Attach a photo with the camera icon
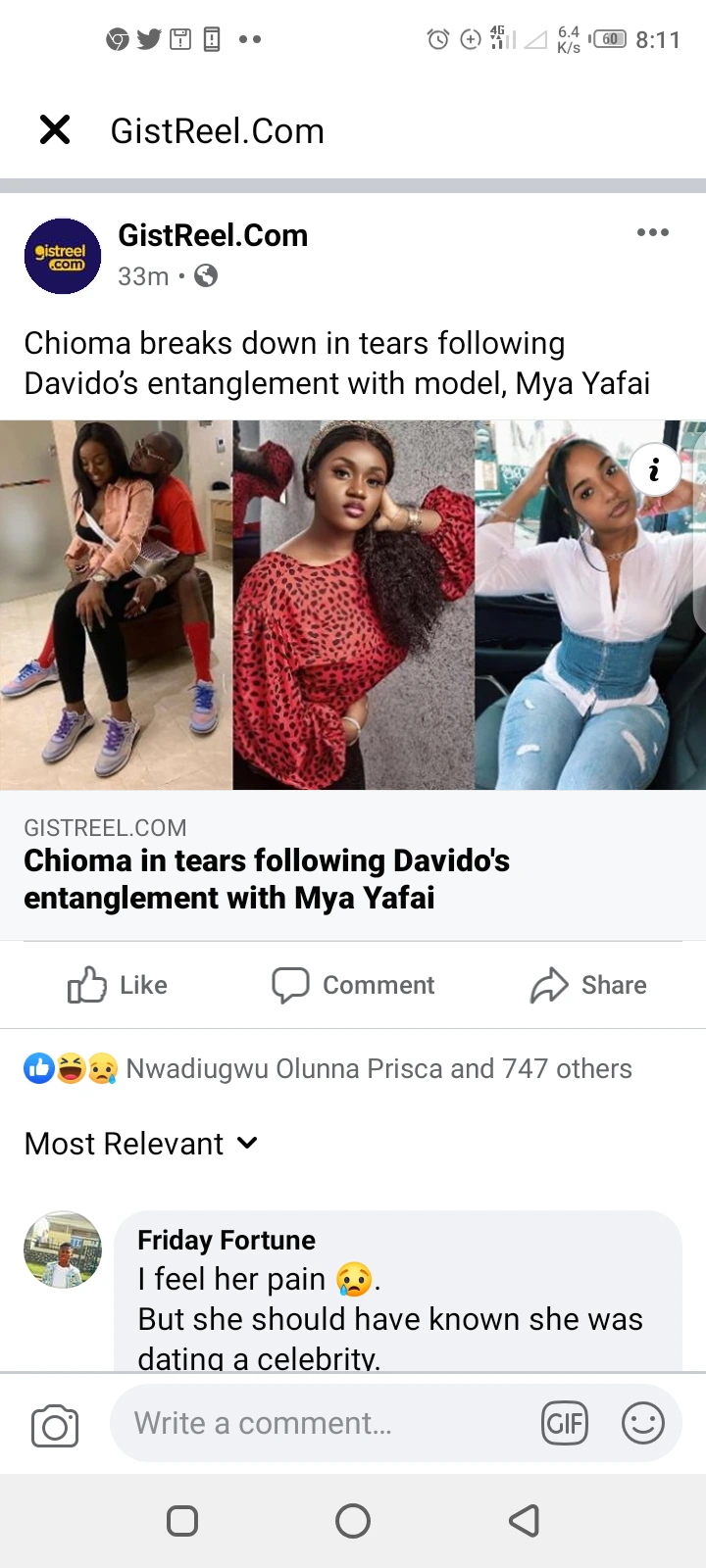The height and width of the screenshot is (1568, 706). [x=55, y=1426]
